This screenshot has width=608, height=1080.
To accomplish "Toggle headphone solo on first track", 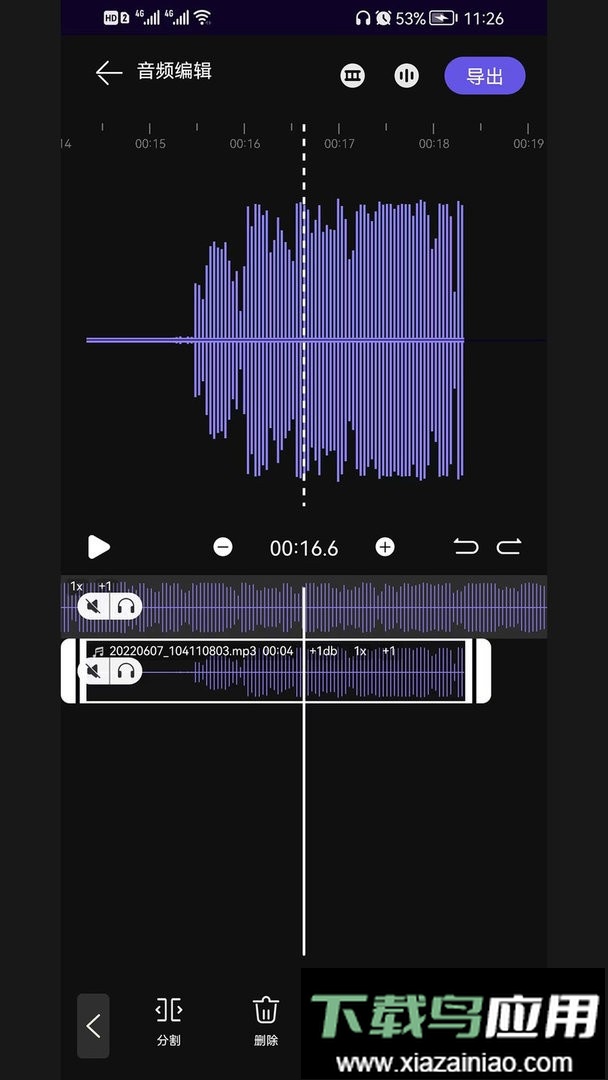I will click(126, 606).
